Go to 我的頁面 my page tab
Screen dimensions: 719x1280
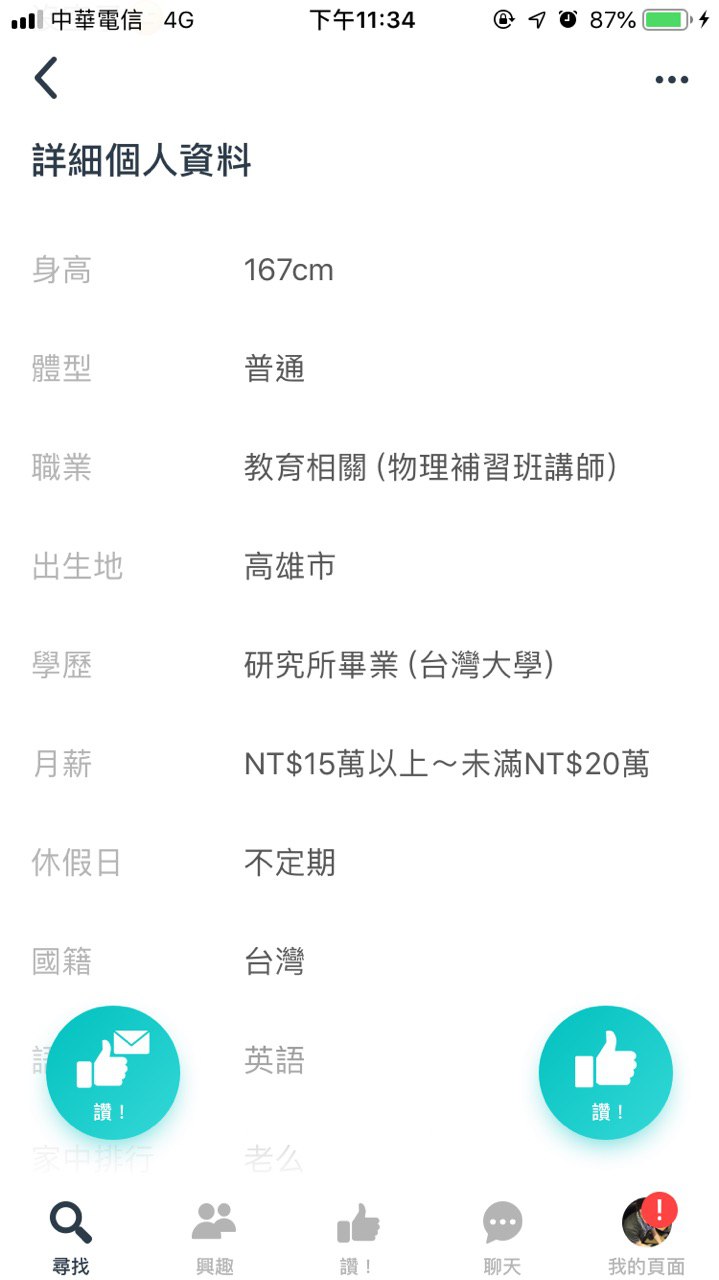pyautogui.click(x=646, y=1238)
